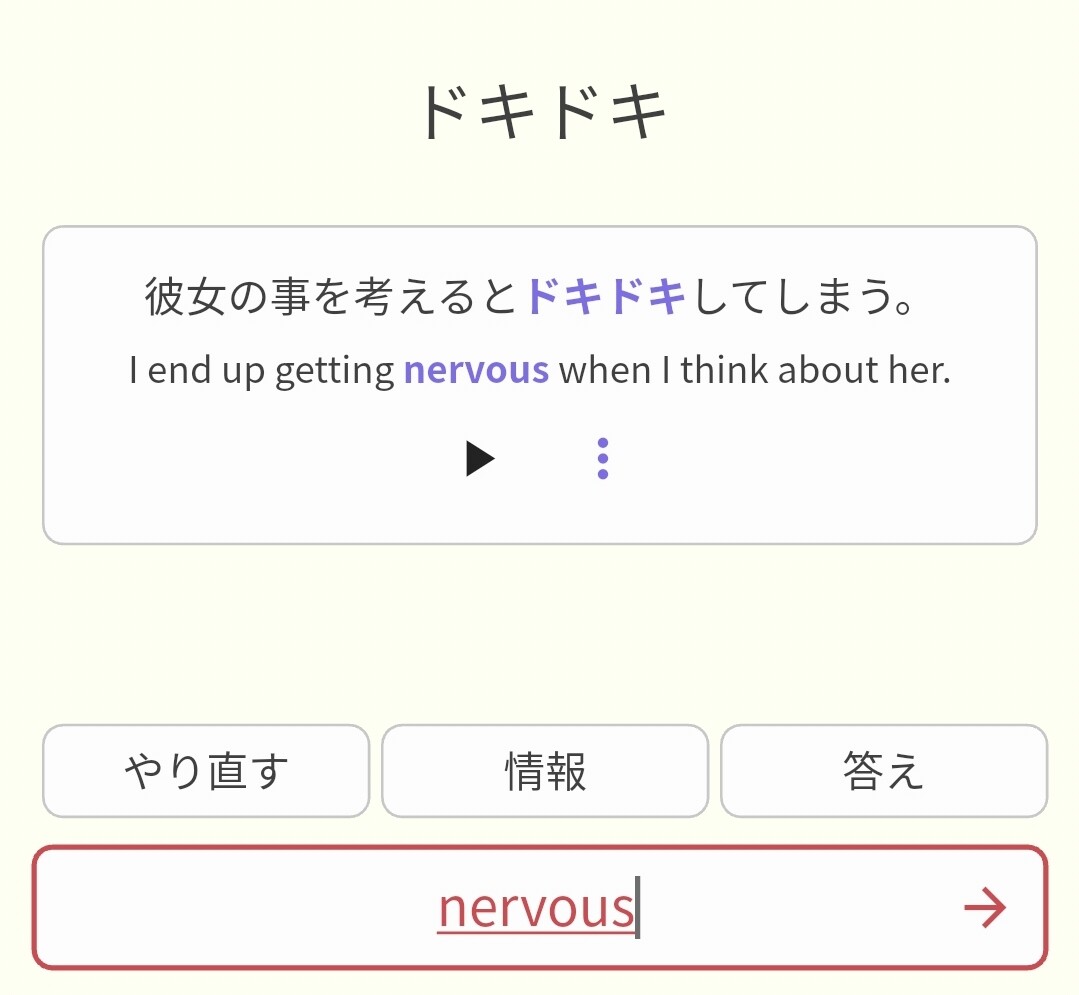Tap the やり直す retry button

coord(206,771)
